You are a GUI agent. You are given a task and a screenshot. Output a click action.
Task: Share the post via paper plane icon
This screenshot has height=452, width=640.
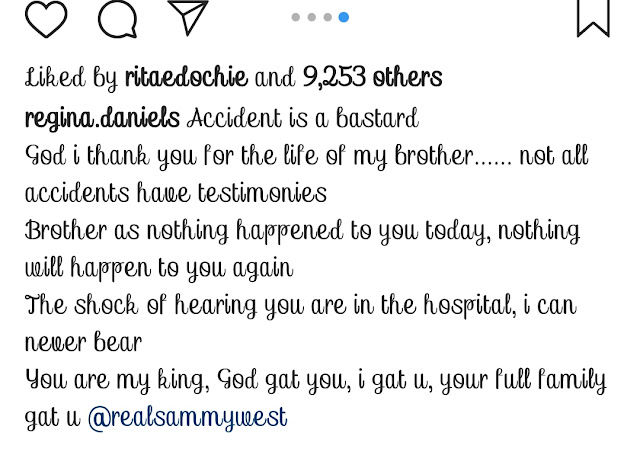(188, 17)
